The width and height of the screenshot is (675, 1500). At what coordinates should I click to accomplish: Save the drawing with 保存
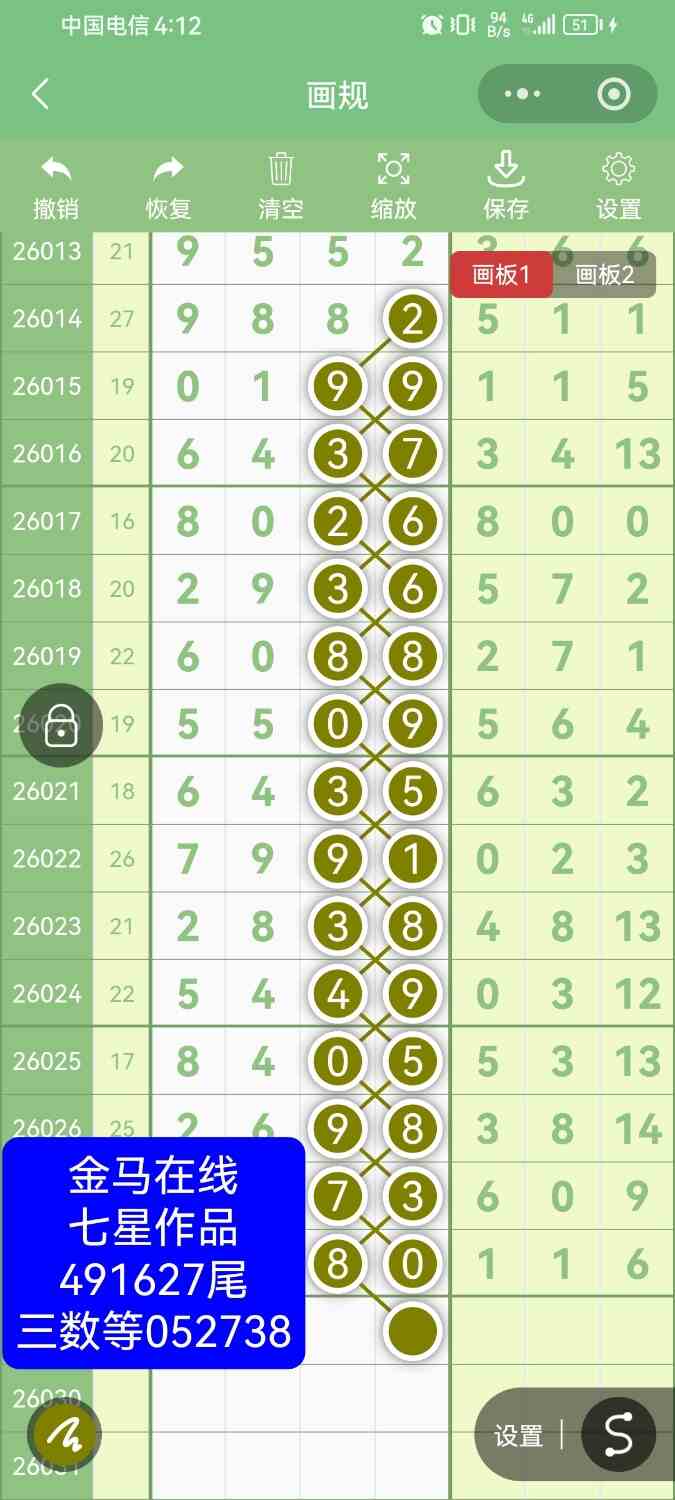[506, 187]
